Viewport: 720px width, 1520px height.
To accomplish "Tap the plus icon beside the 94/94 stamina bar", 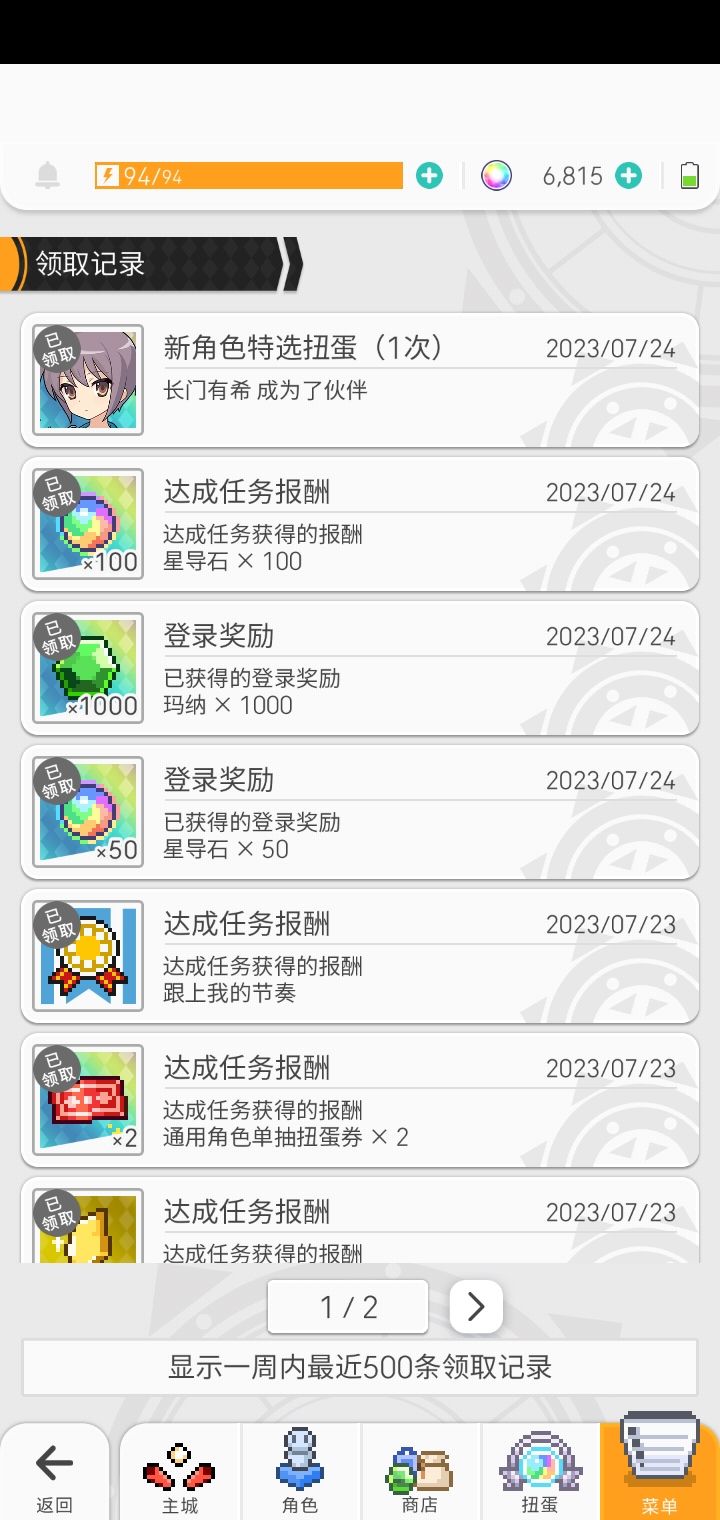I will pyautogui.click(x=429, y=176).
